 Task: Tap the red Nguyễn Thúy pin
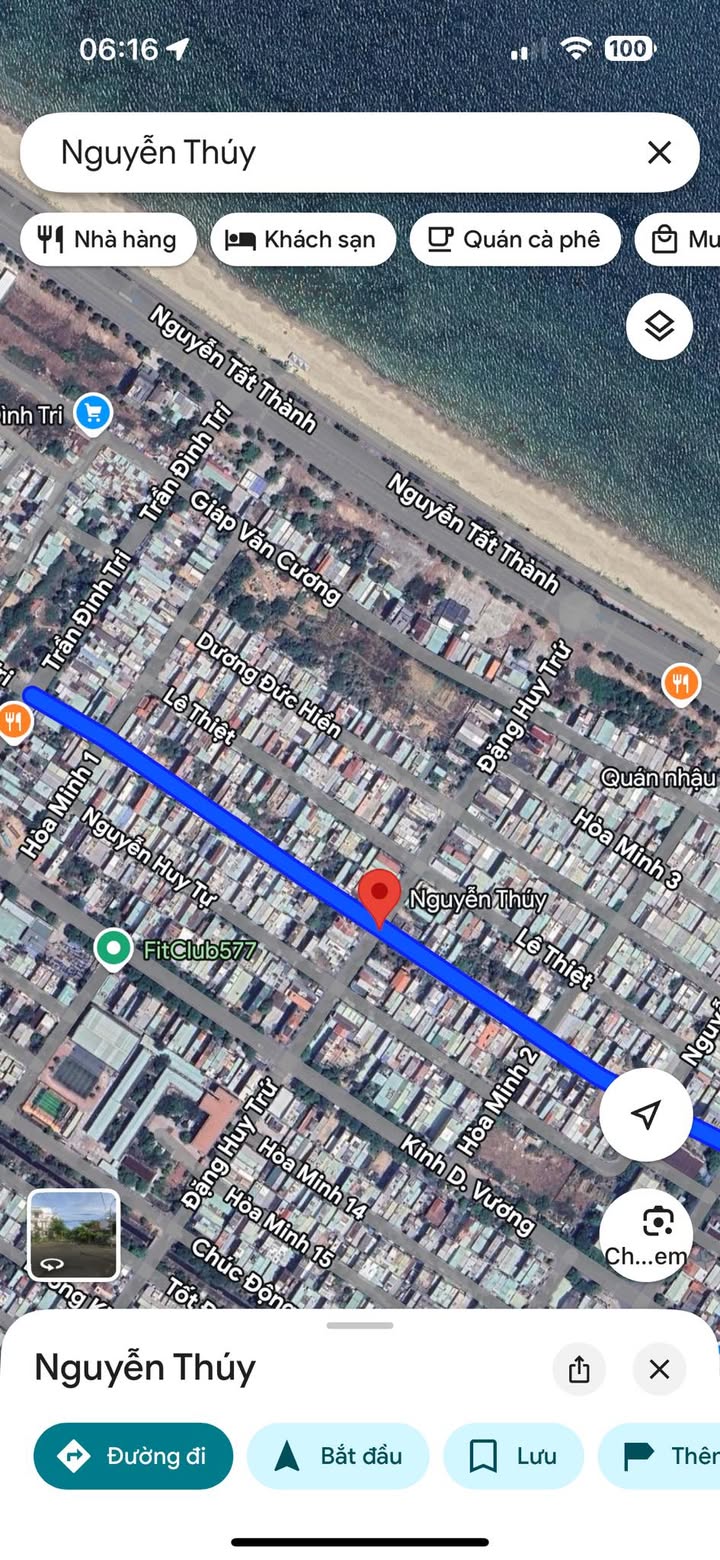tap(379, 897)
